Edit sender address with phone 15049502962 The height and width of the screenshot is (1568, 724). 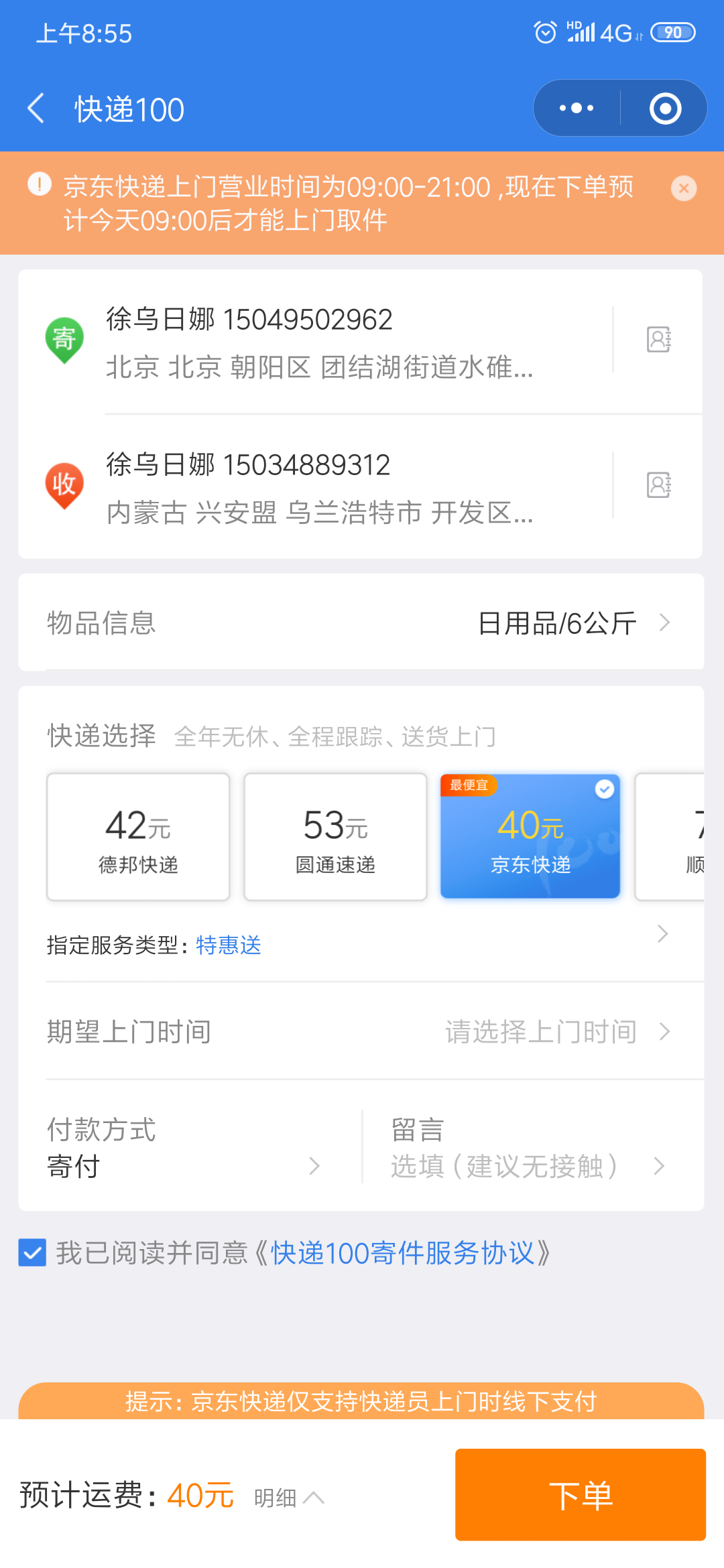click(x=322, y=342)
